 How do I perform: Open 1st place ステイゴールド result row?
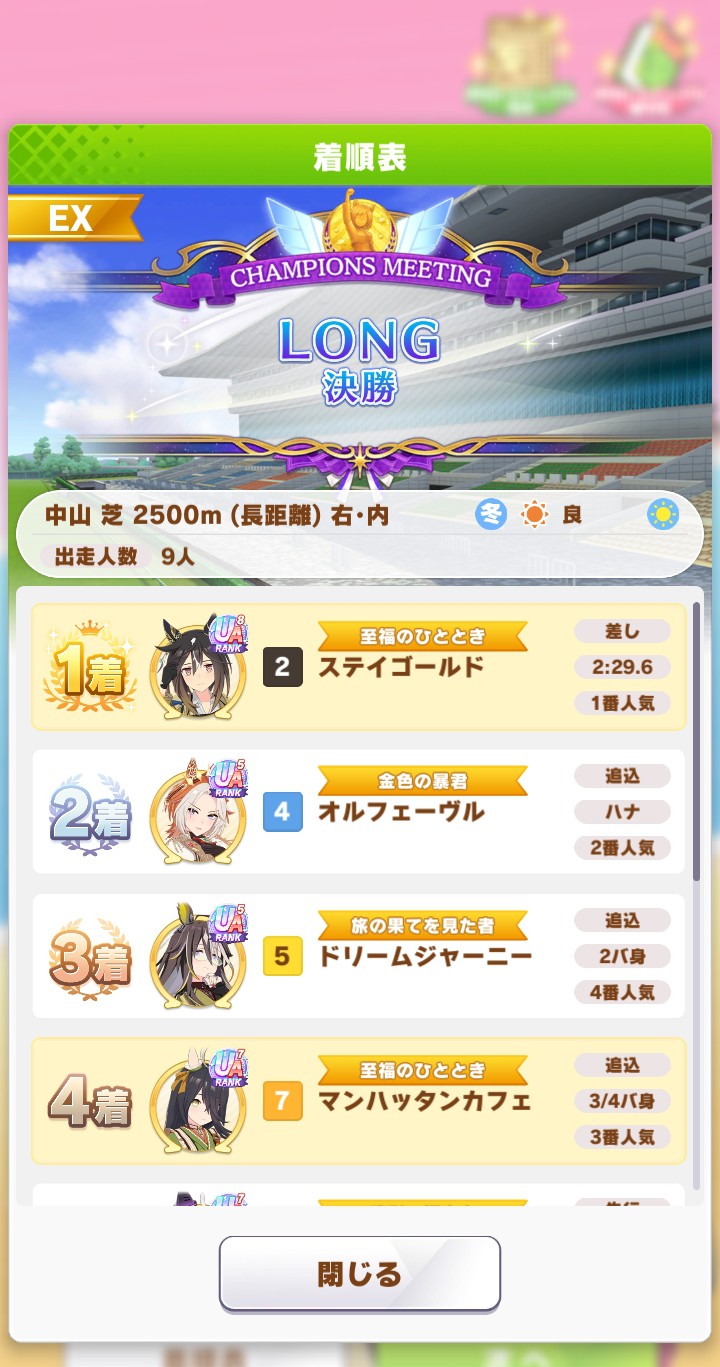tap(359, 667)
